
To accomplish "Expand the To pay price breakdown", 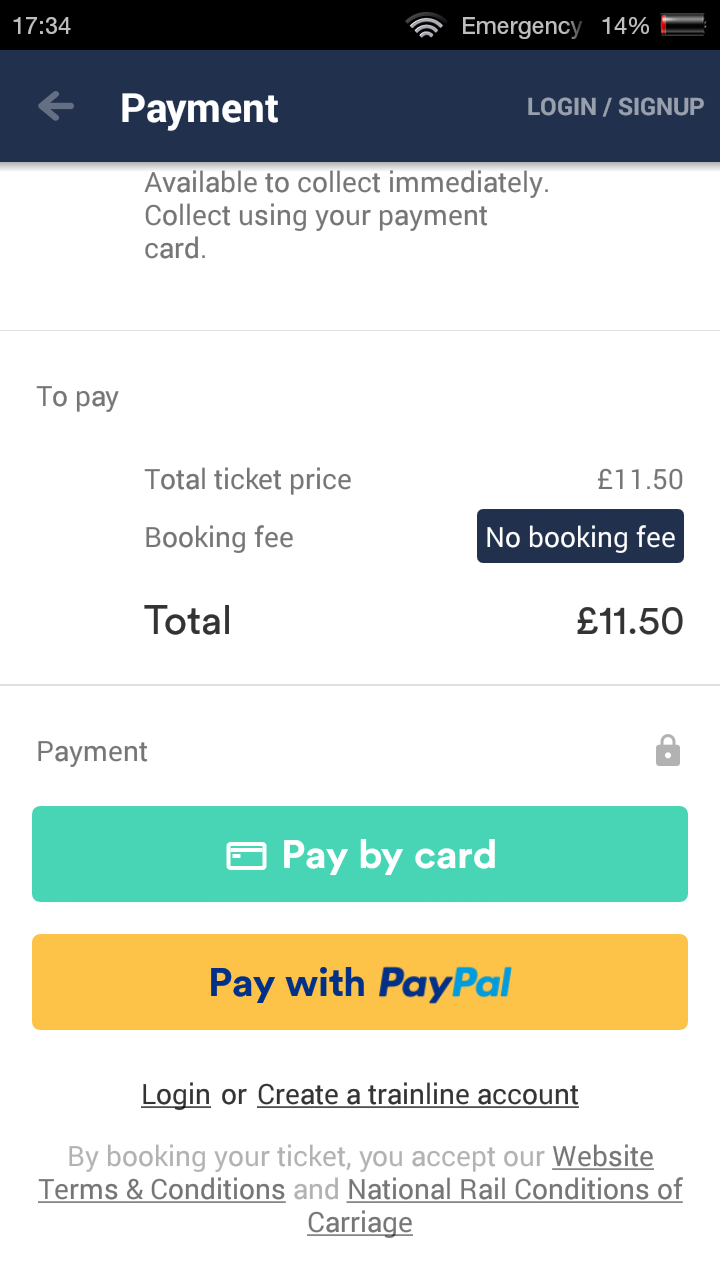I will coord(77,396).
